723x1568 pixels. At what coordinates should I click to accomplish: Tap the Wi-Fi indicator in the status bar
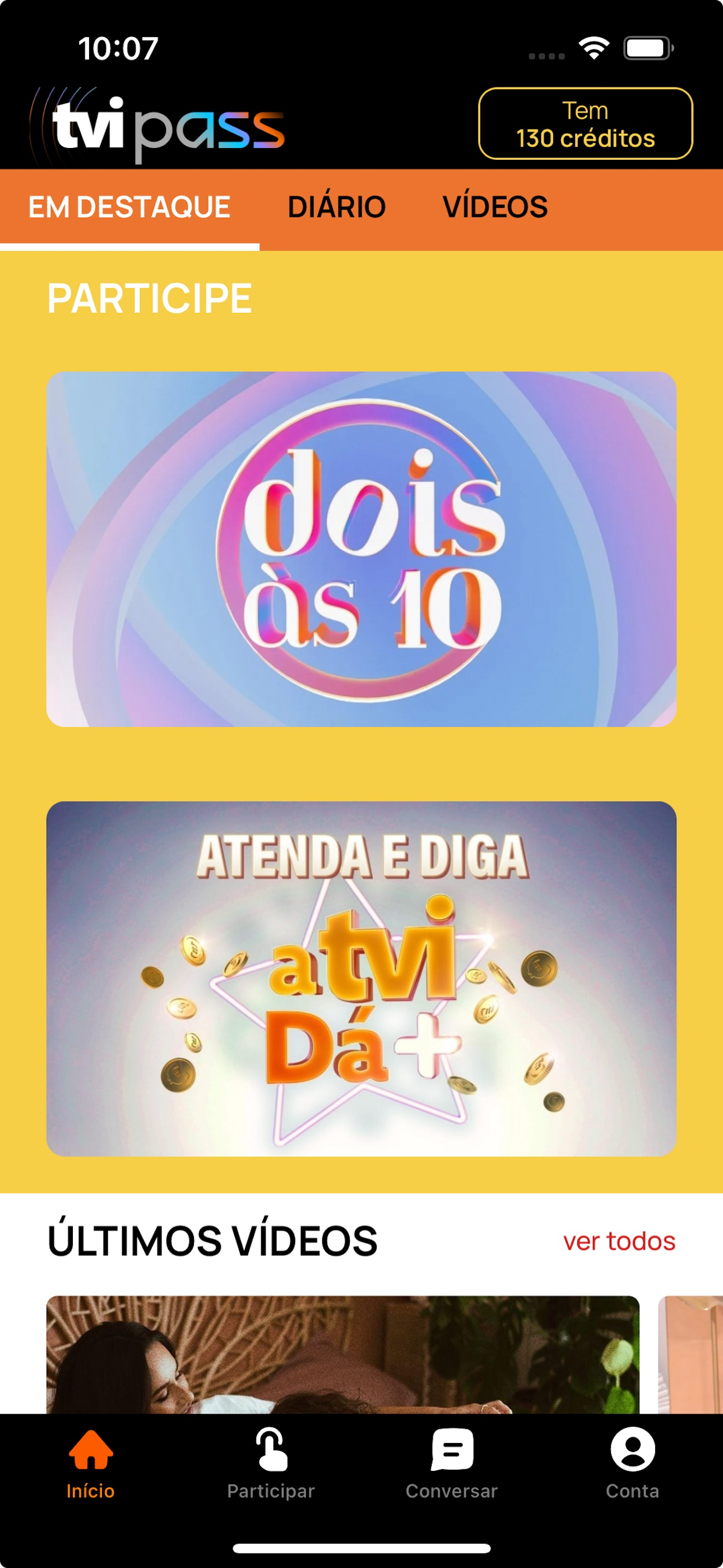[x=591, y=52]
